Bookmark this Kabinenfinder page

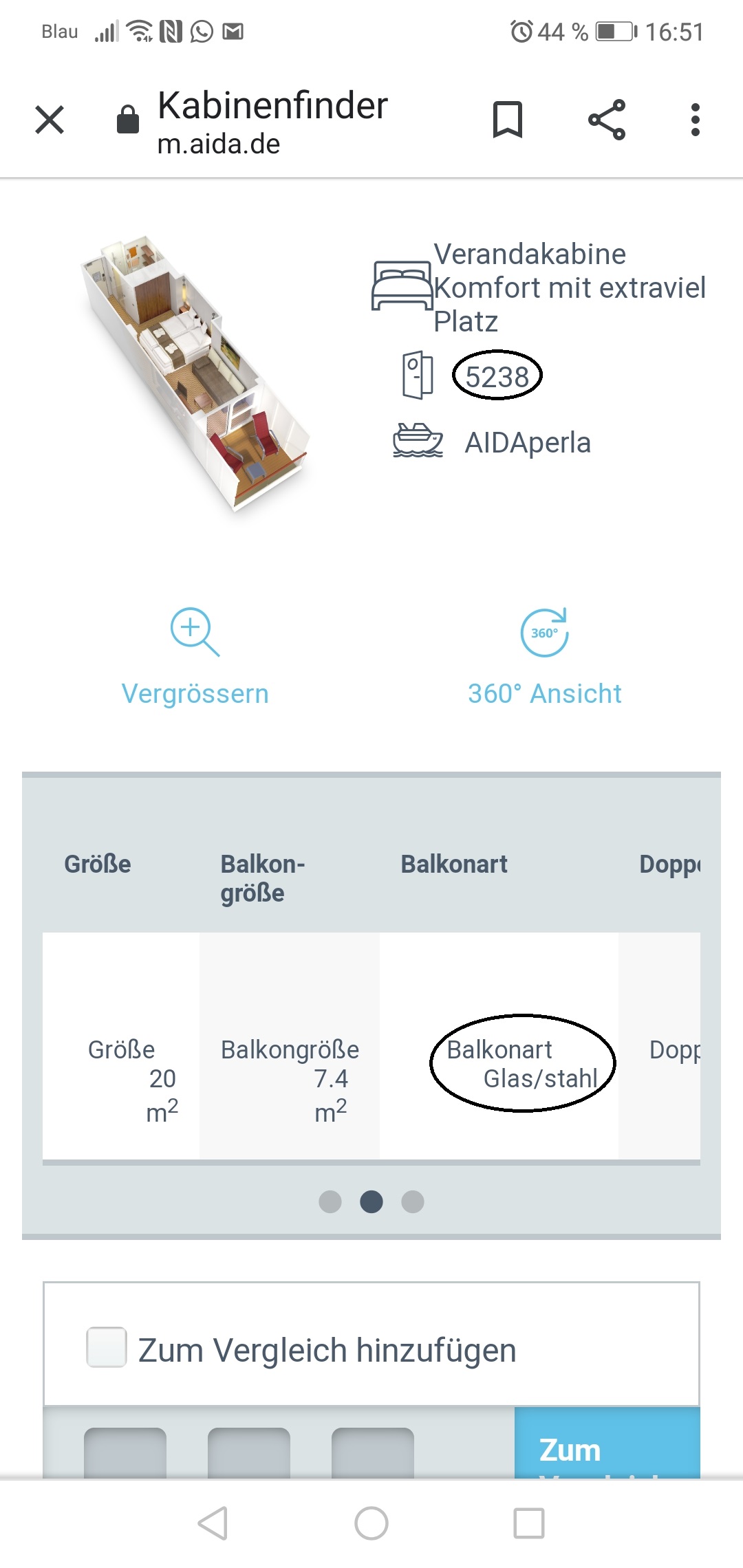pos(508,120)
